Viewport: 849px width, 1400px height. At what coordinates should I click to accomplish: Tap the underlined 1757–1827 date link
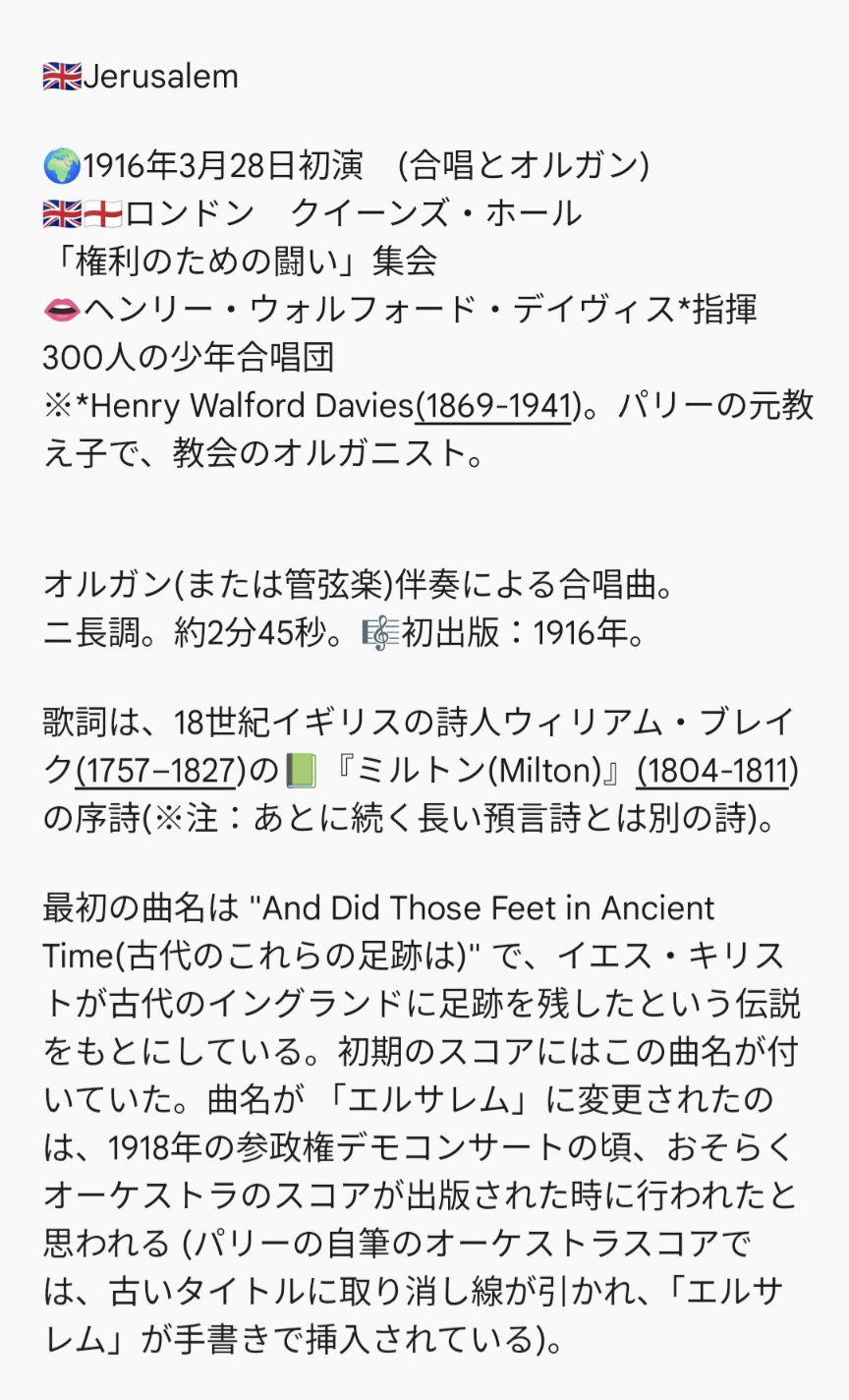point(158,771)
